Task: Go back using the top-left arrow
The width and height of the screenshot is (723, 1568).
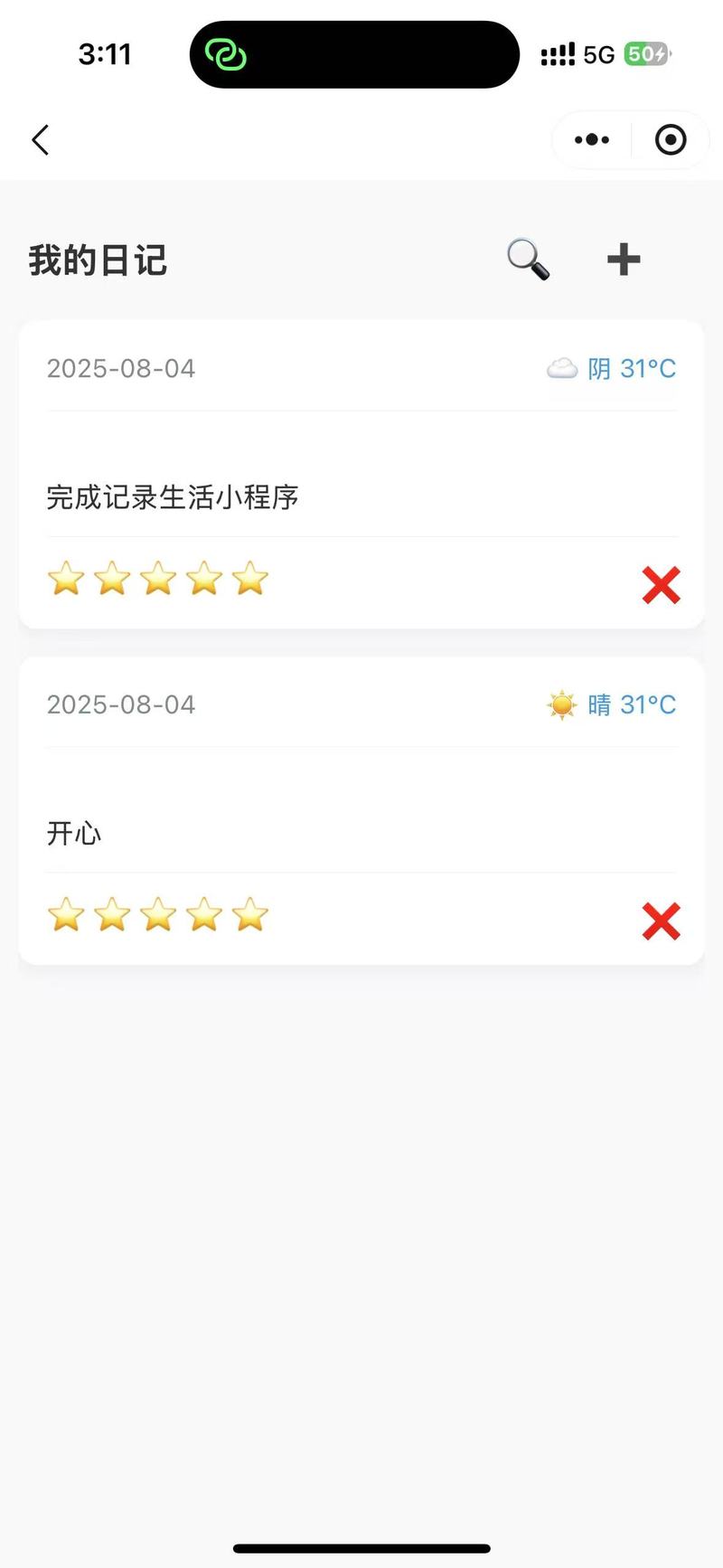Action: pyautogui.click(x=40, y=140)
